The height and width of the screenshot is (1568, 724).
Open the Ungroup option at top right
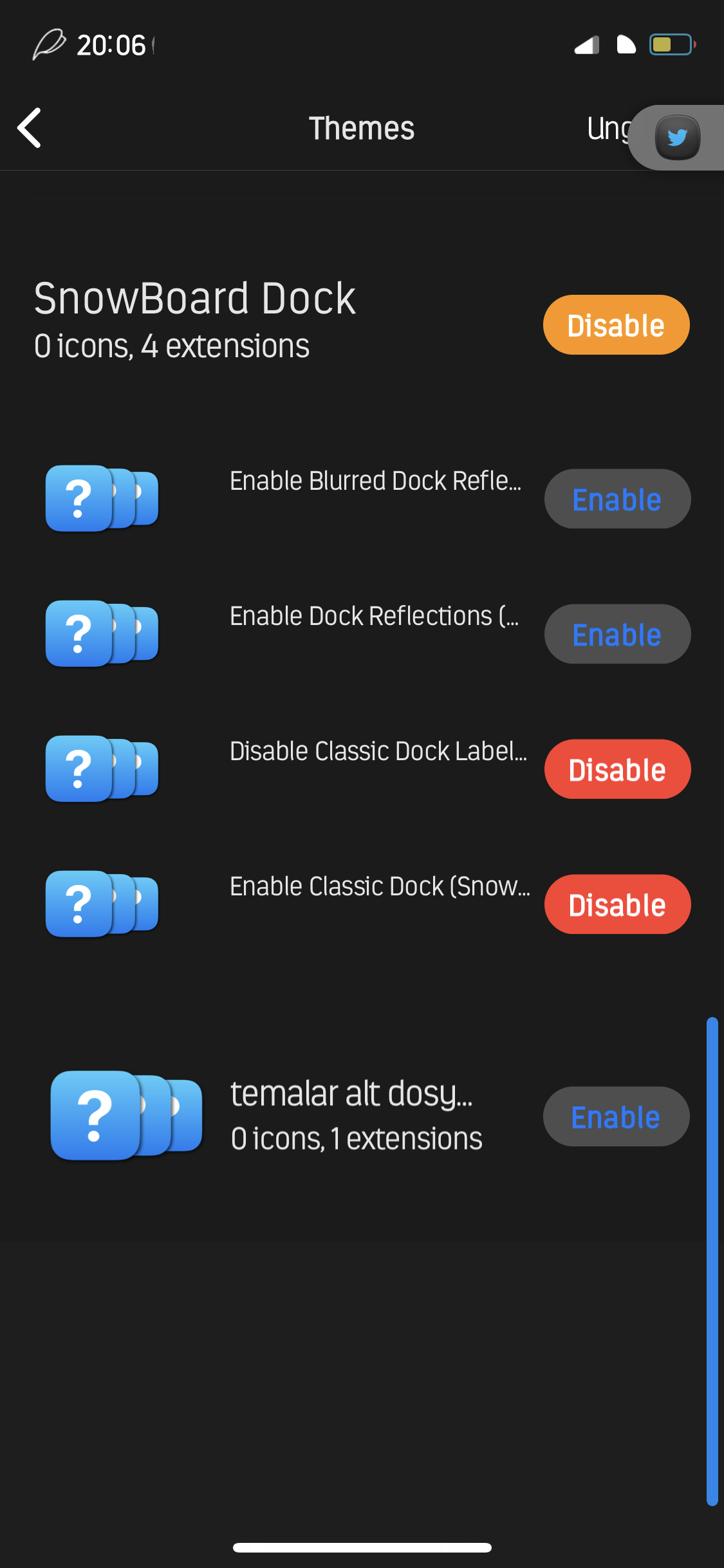point(610,128)
